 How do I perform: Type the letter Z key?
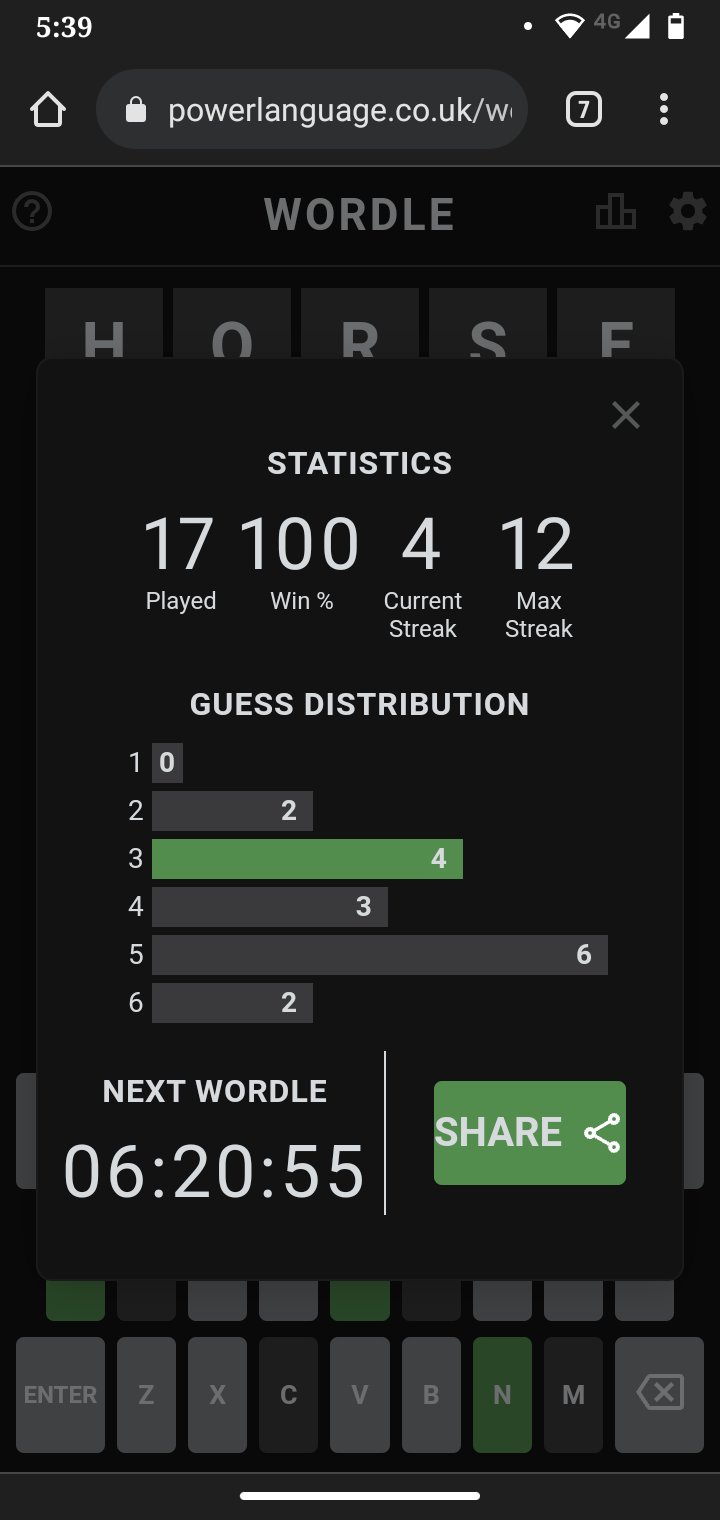[146, 1395]
